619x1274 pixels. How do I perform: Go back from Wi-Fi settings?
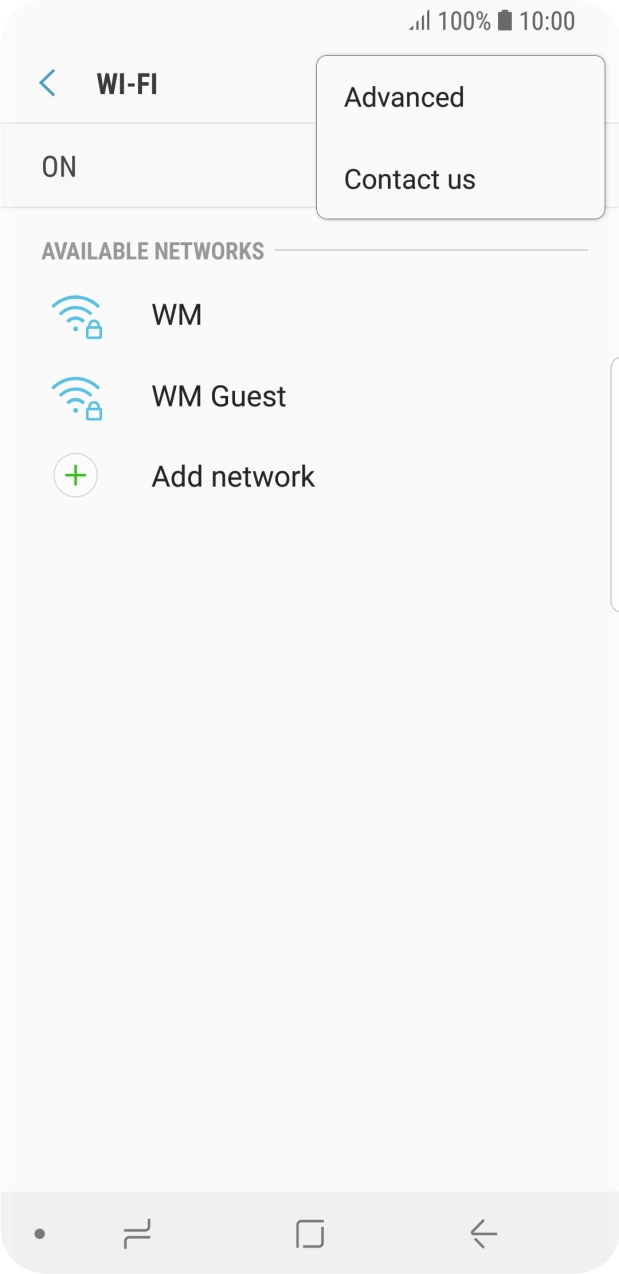47,83
